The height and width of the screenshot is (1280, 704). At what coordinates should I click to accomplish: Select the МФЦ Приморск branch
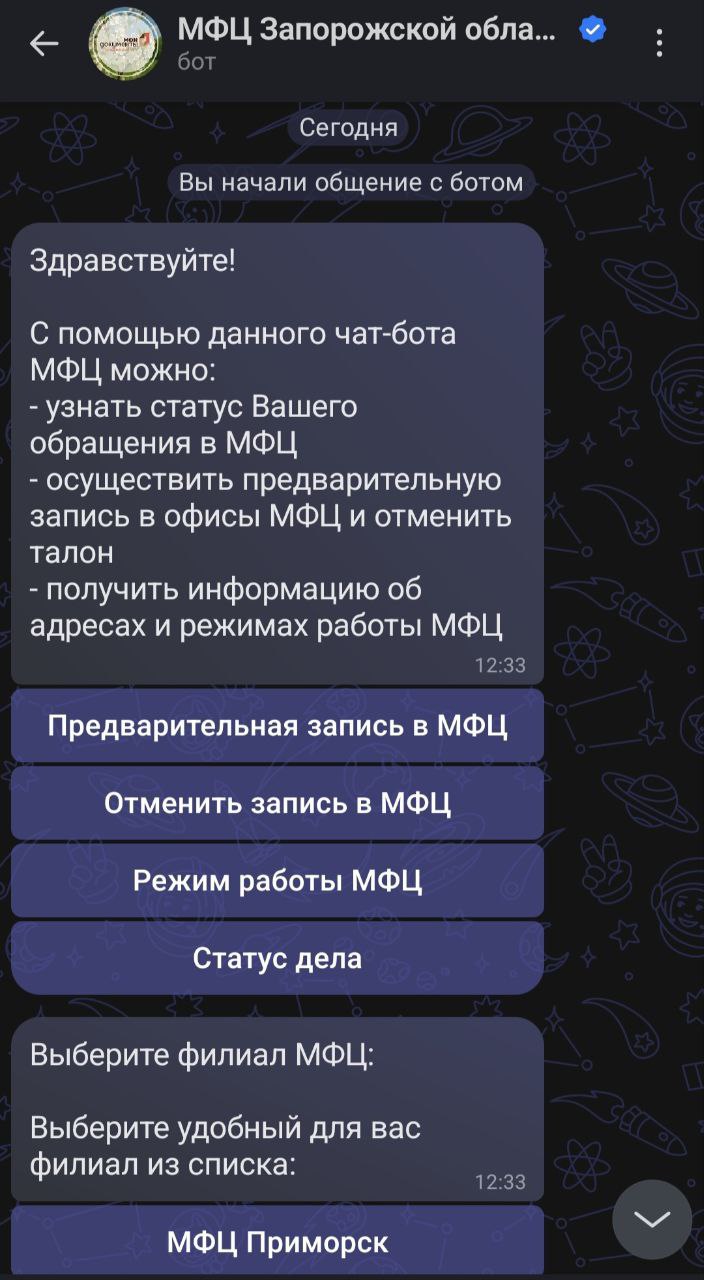pyautogui.click(x=277, y=1242)
